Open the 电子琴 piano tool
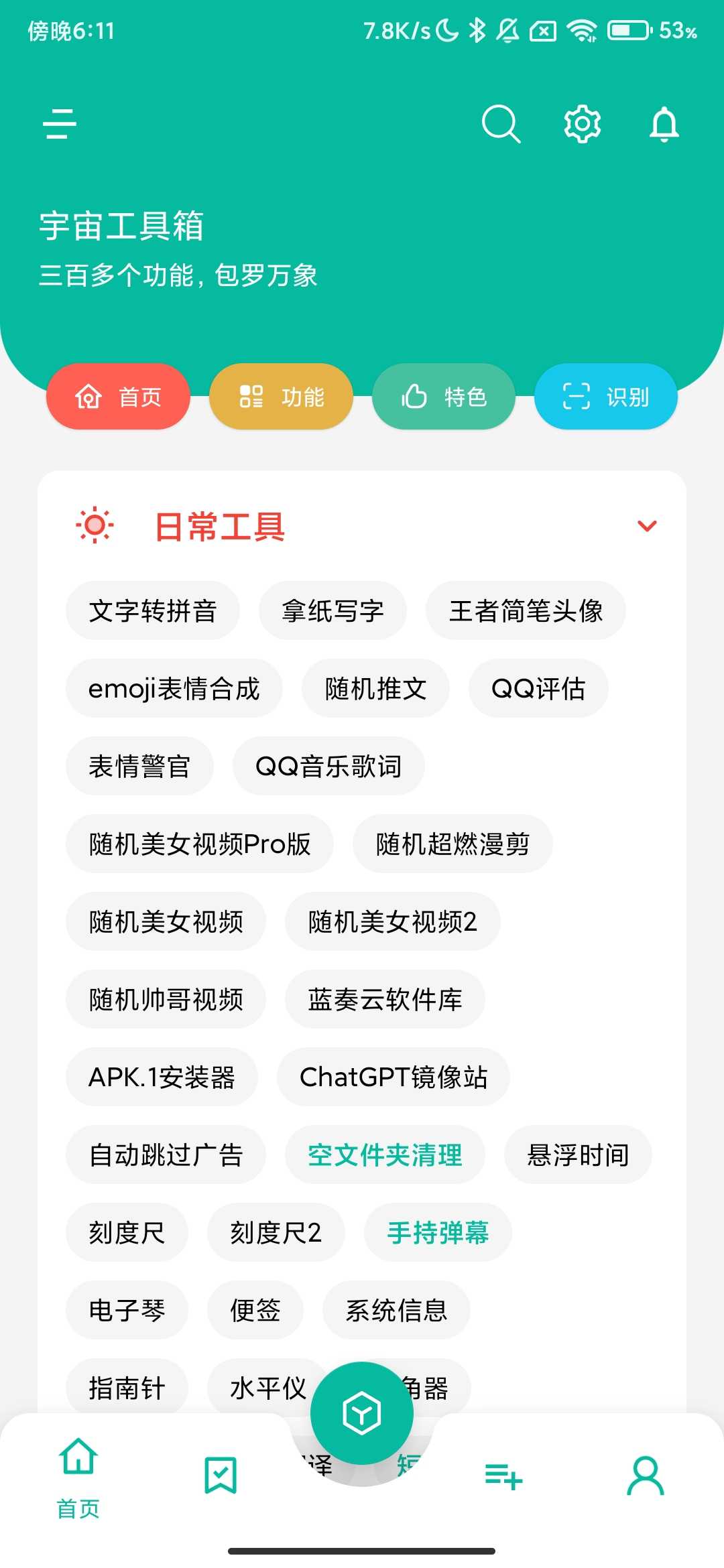Screen dimensions: 724x1568 (127, 1310)
